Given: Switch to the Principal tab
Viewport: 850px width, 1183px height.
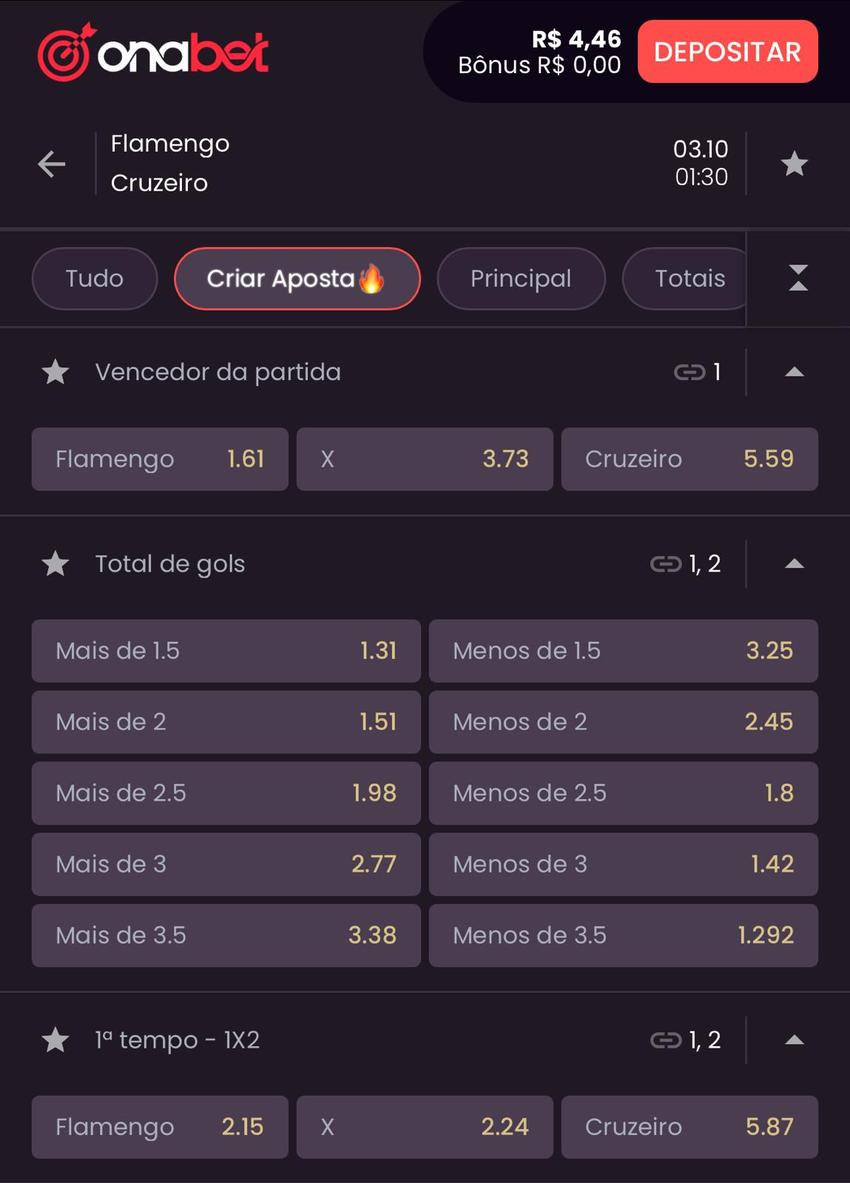Looking at the screenshot, I should 521,279.
